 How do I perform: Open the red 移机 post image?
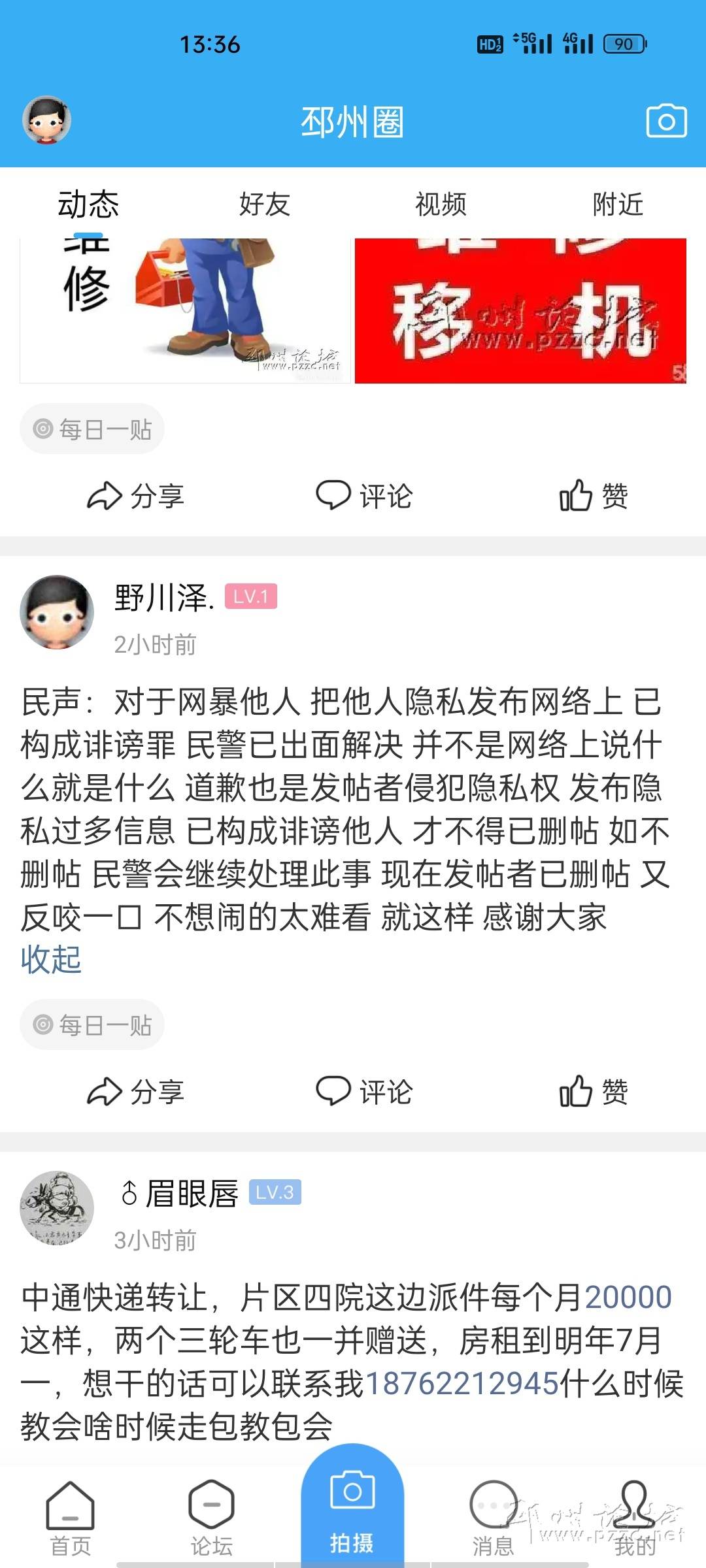520,311
